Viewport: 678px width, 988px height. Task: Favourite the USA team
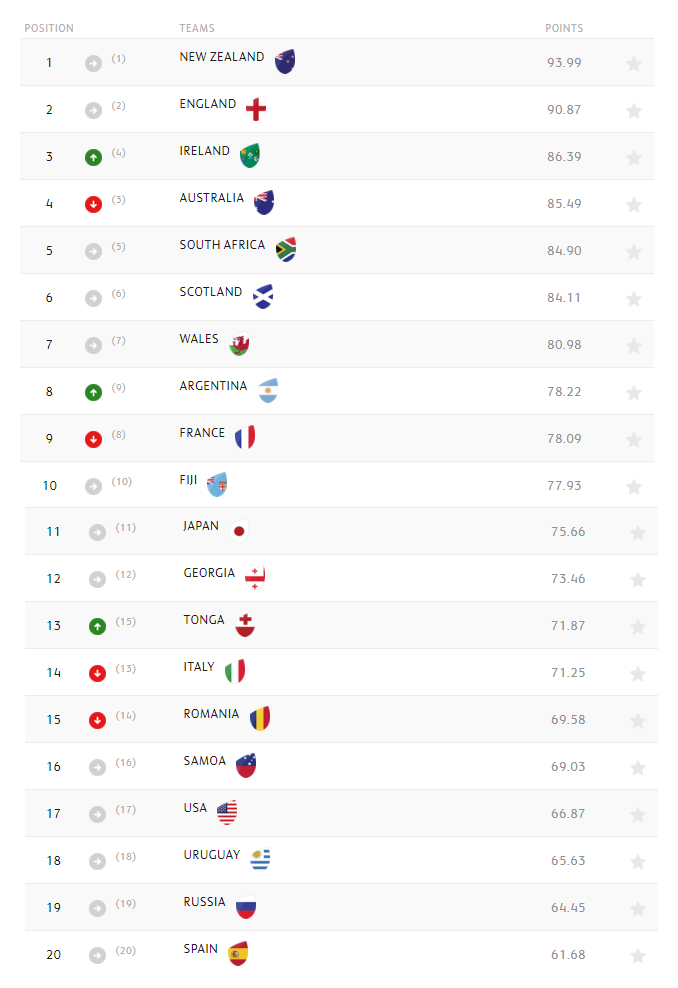(637, 815)
